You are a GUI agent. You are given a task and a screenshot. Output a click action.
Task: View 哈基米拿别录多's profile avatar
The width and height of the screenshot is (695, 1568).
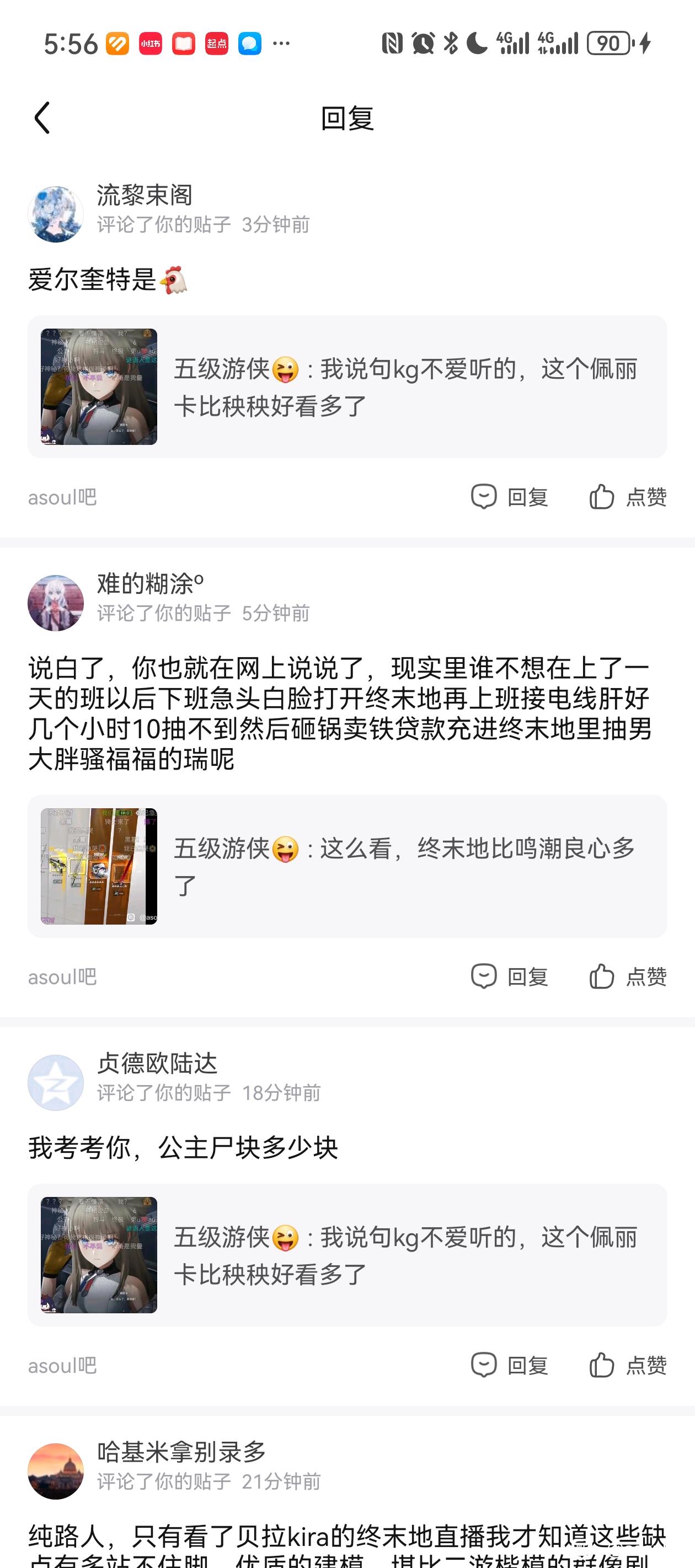click(55, 1470)
